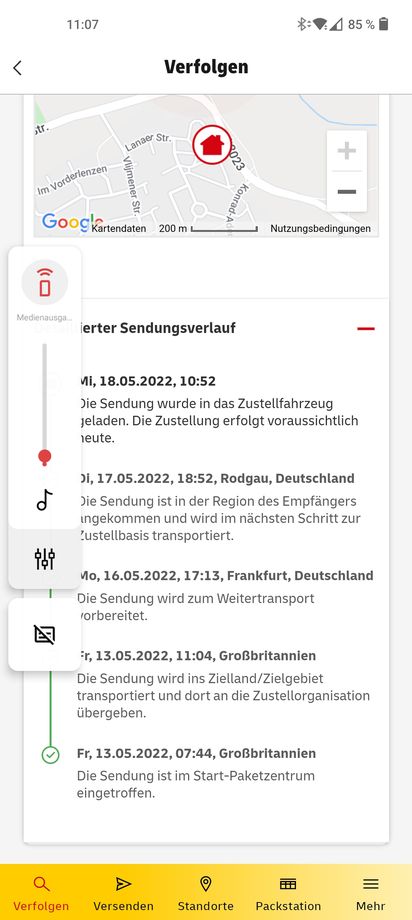
Task: Tap the home marker on the map
Action: 212,144
